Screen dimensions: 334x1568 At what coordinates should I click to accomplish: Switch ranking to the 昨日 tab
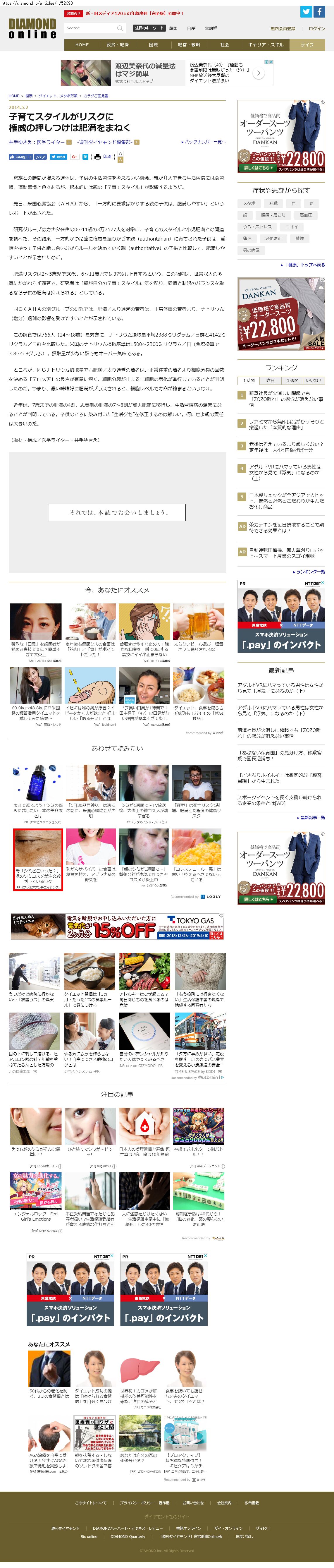[270, 380]
